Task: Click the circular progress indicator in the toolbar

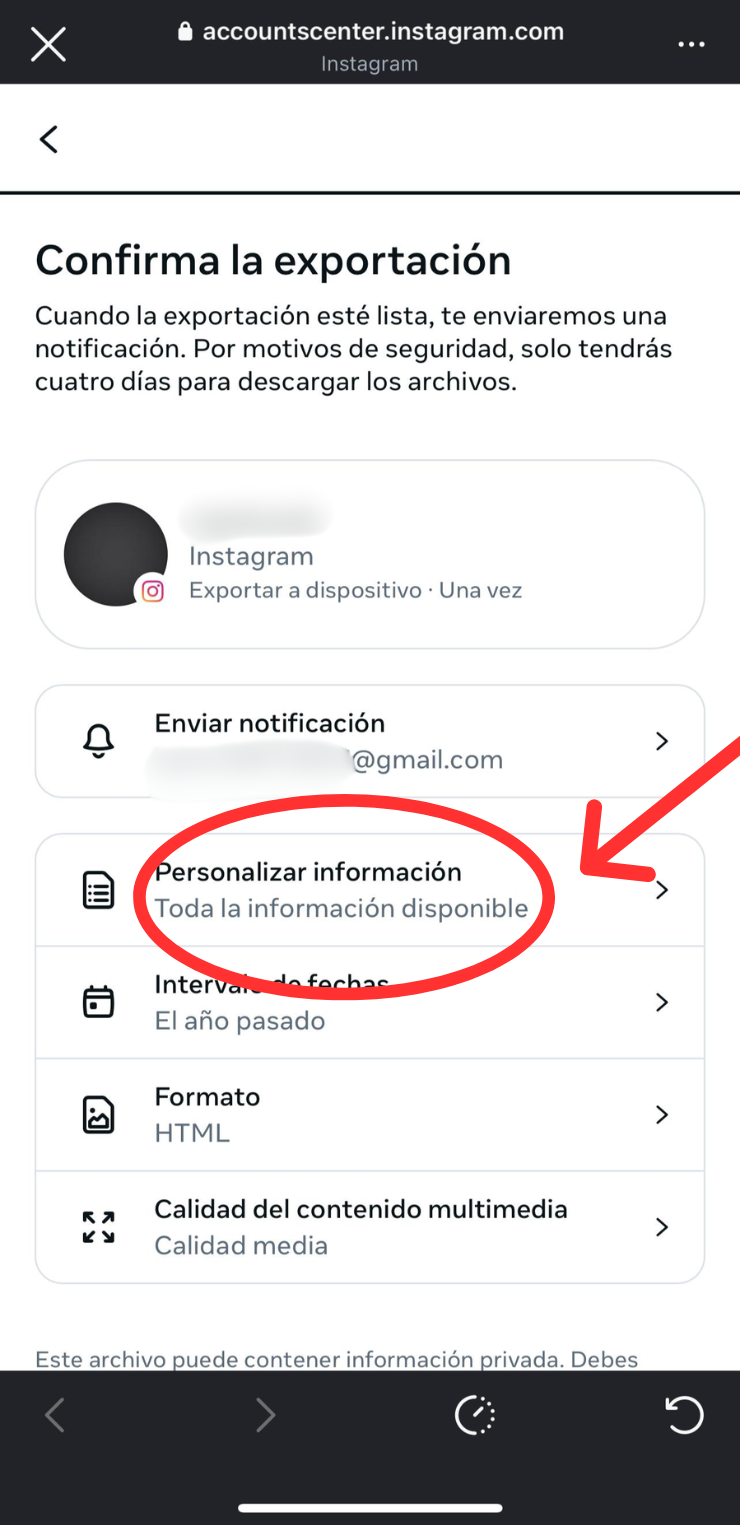Action: tap(474, 1414)
